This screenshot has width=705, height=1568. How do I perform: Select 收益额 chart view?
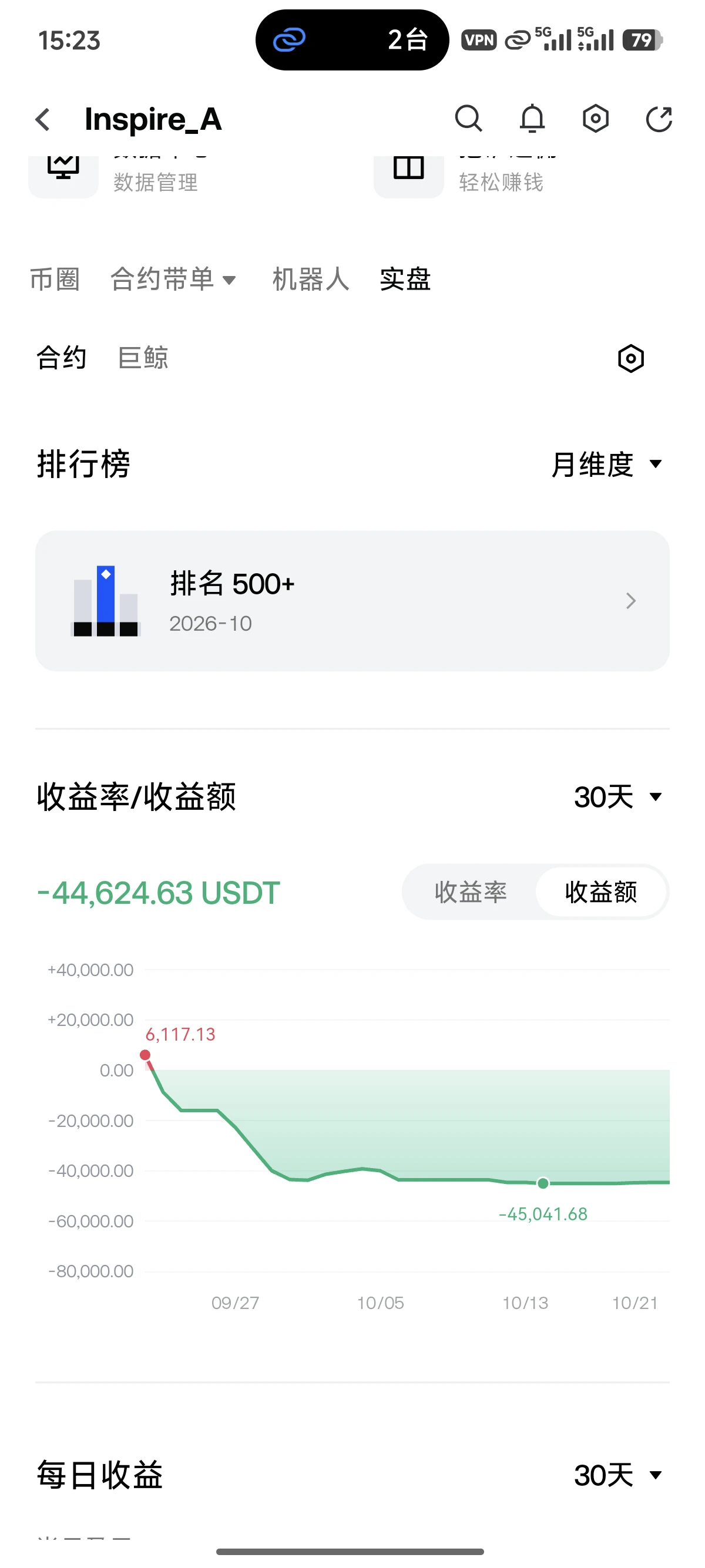point(601,891)
